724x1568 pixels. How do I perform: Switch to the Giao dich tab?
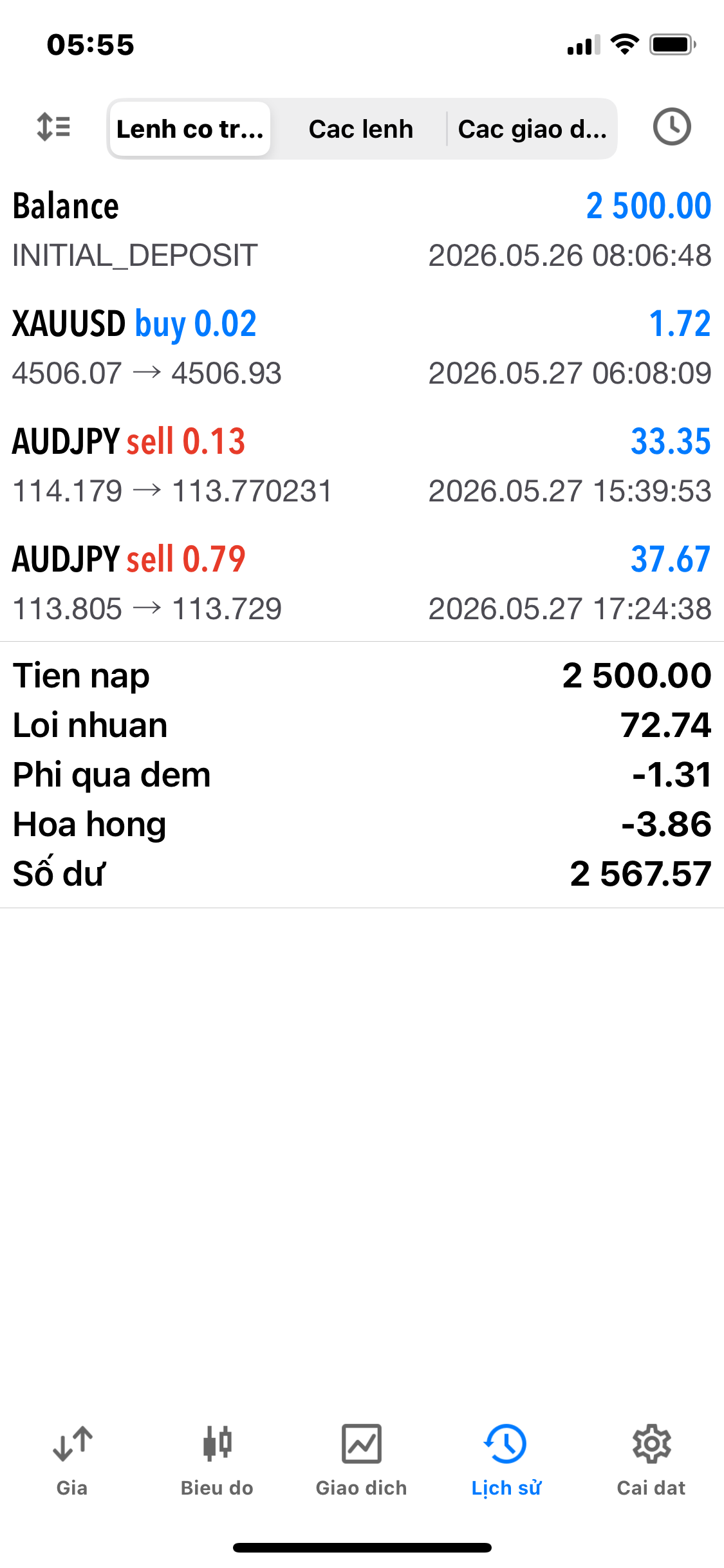tap(362, 1461)
